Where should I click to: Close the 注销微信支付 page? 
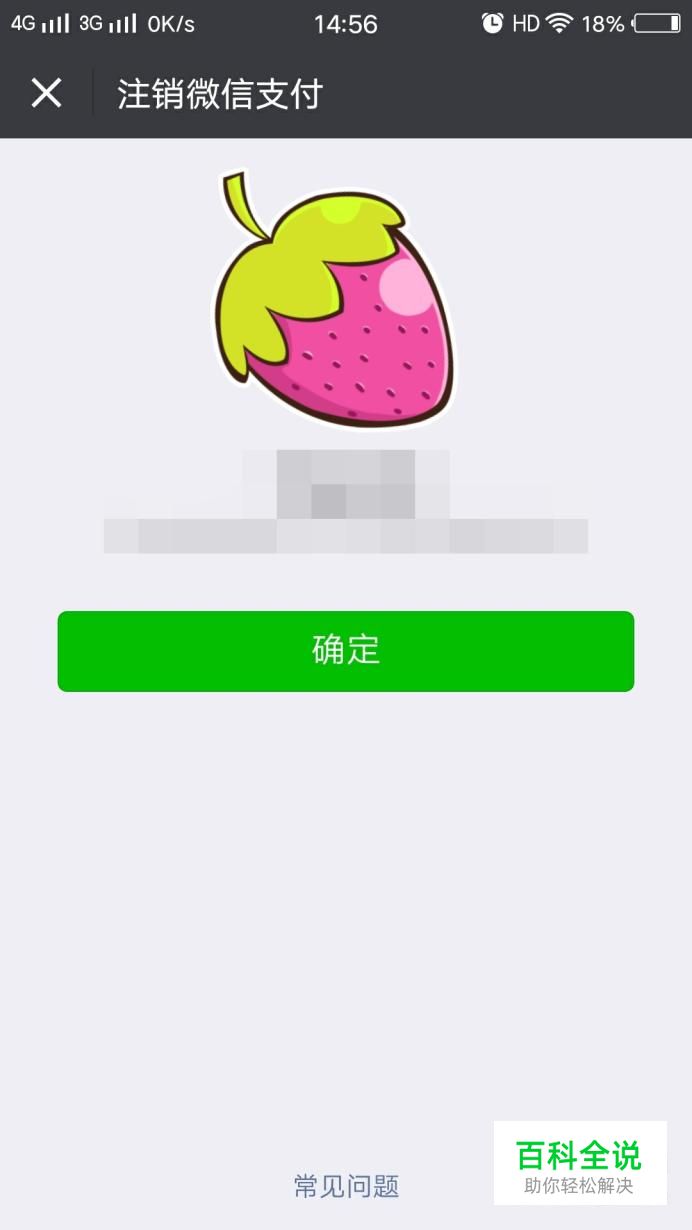[46, 93]
